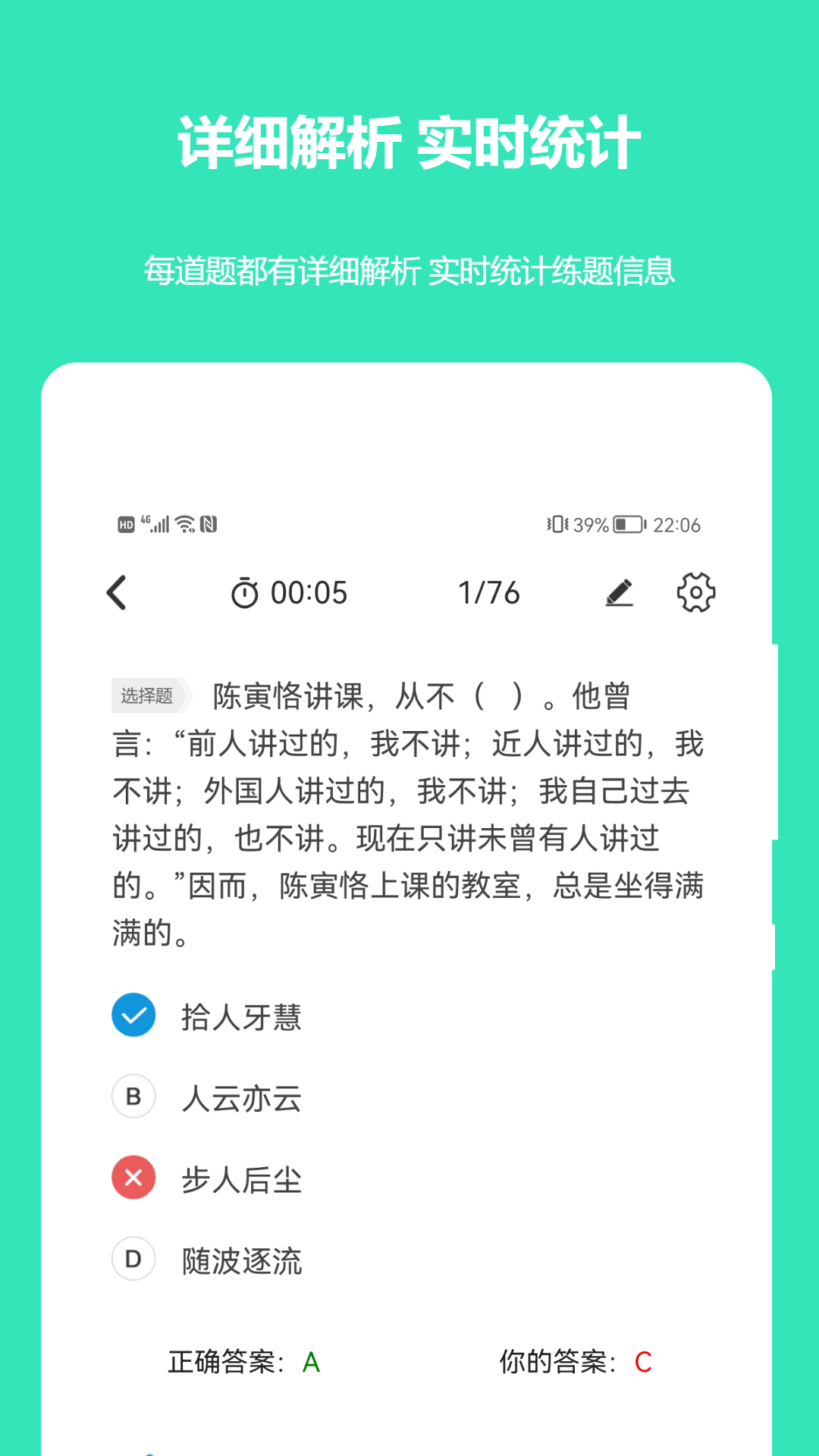Select option B 人云亦云
The height and width of the screenshot is (1456, 819).
[x=241, y=1097]
